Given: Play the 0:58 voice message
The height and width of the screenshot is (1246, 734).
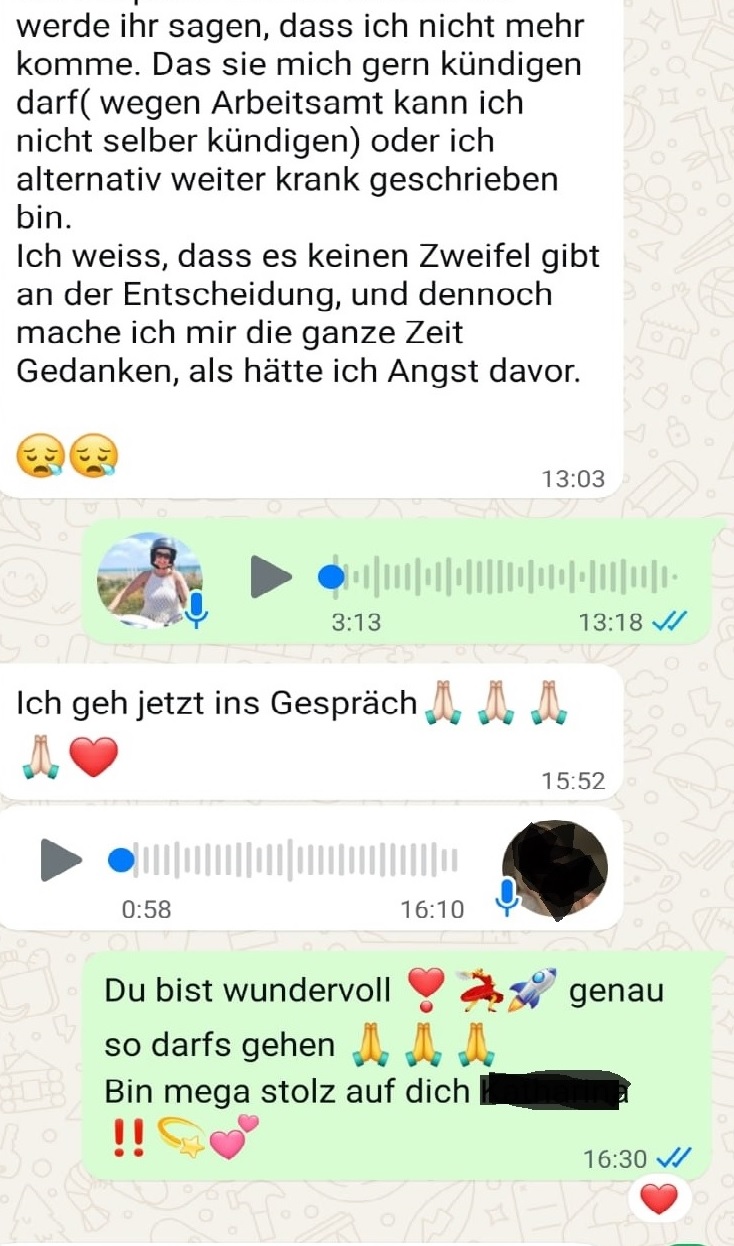Looking at the screenshot, I should (x=60, y=860).
